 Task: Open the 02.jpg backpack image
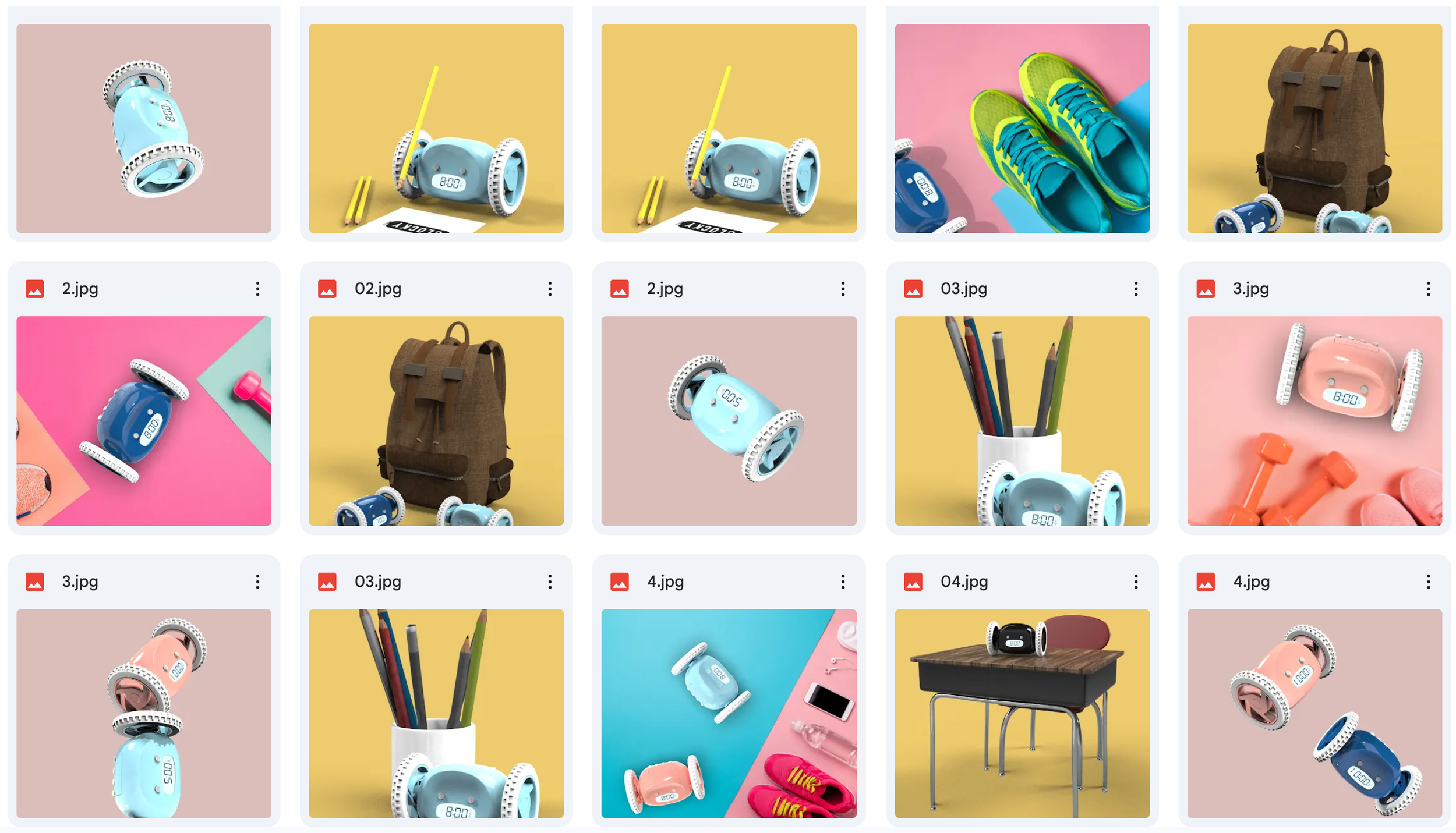tap(436, 420)
